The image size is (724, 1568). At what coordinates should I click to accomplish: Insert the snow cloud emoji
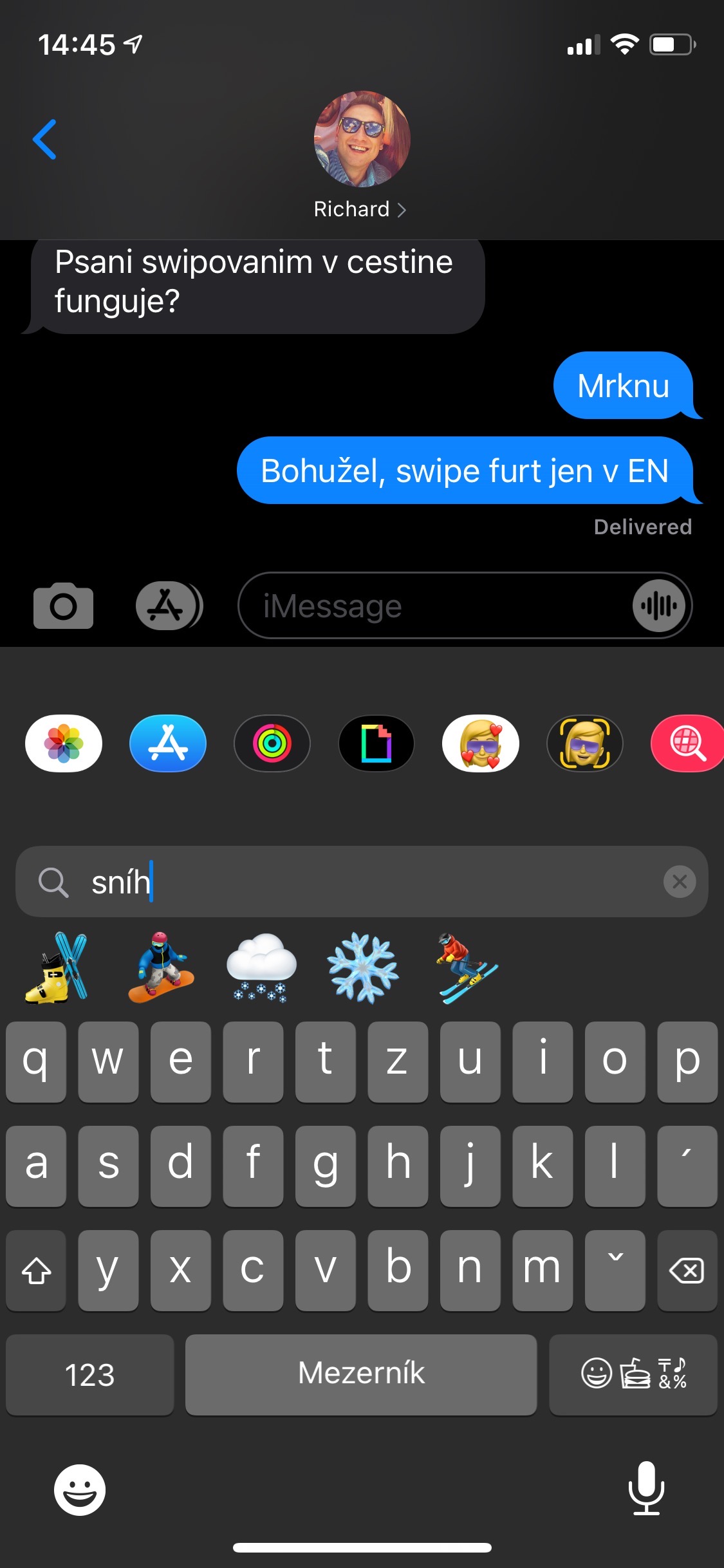pyautogui.click(x=261, y=967)
